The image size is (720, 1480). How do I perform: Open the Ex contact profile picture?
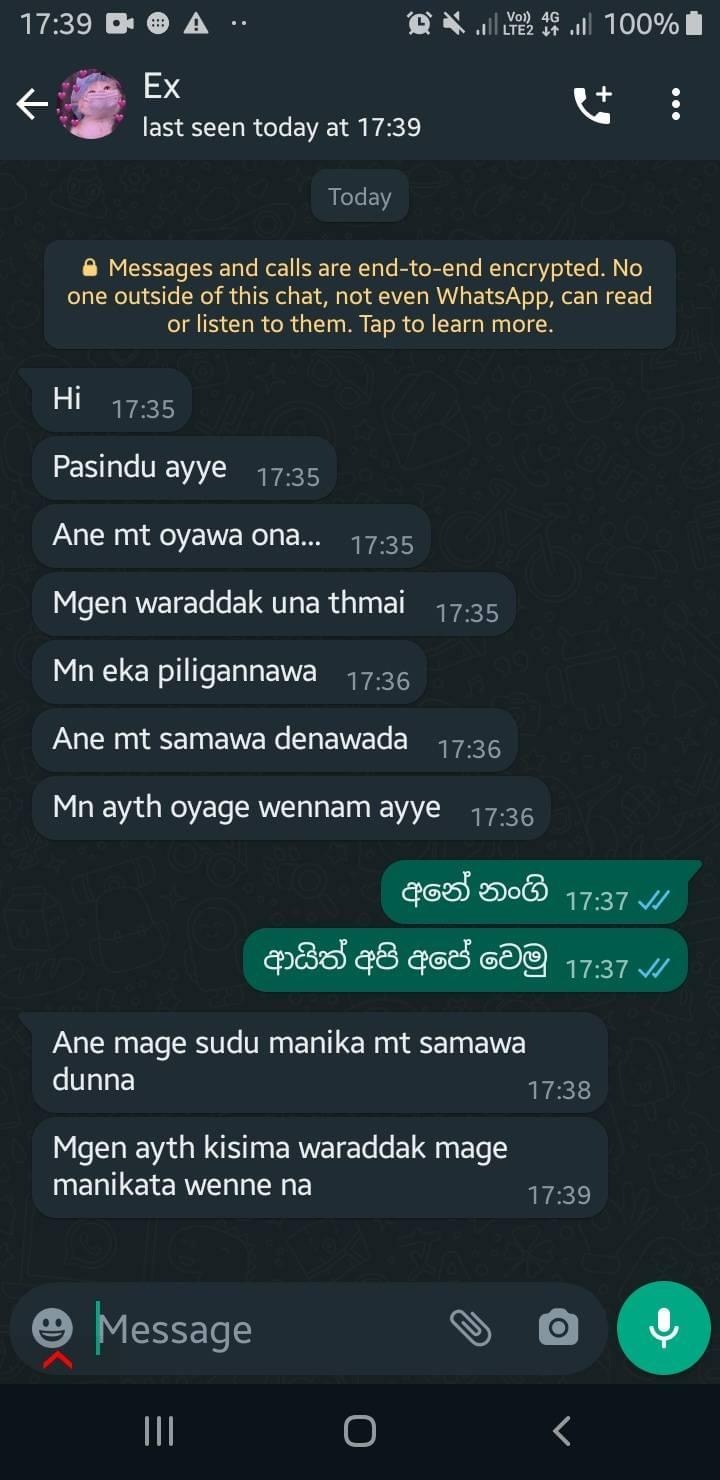91,104
